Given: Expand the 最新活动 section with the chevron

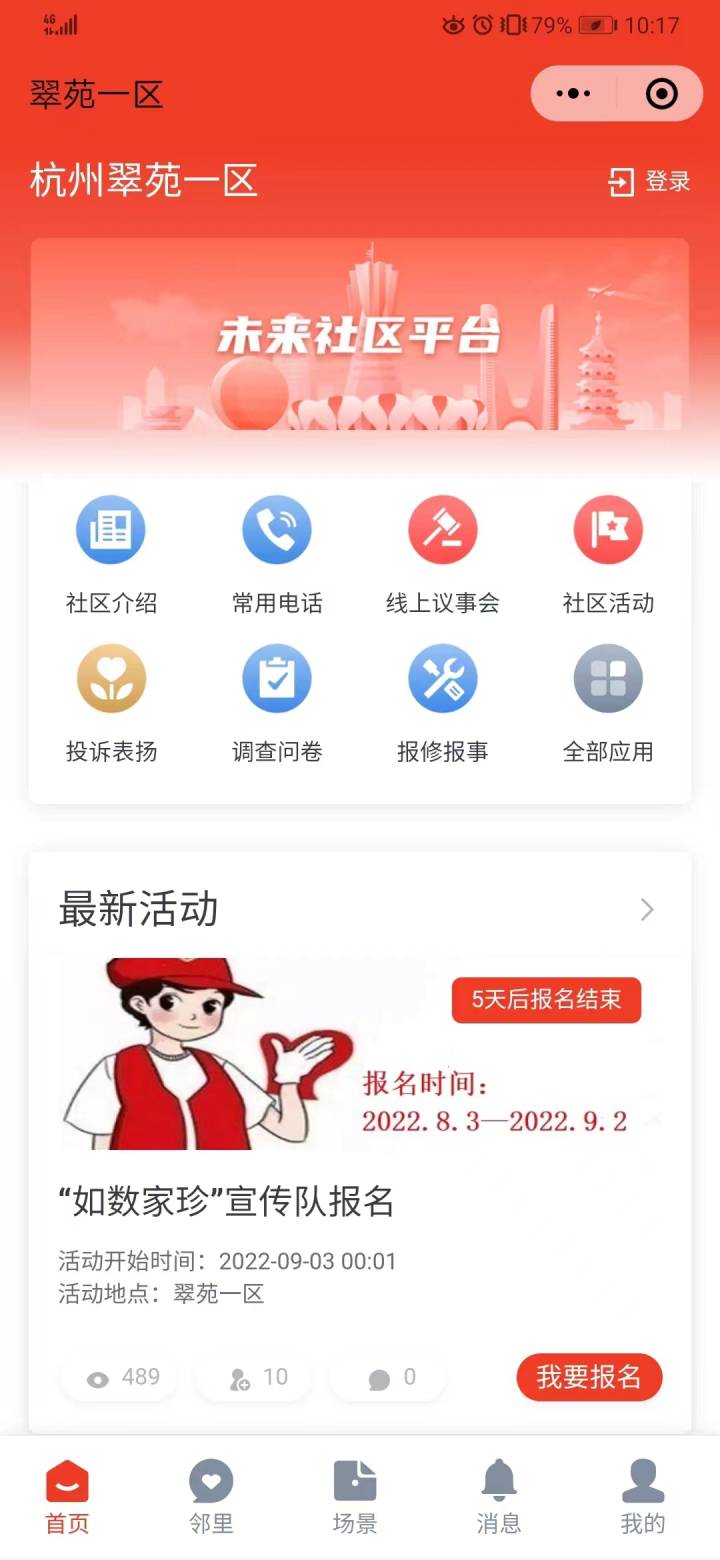Looking at the screenshot, I should [647, 910].
